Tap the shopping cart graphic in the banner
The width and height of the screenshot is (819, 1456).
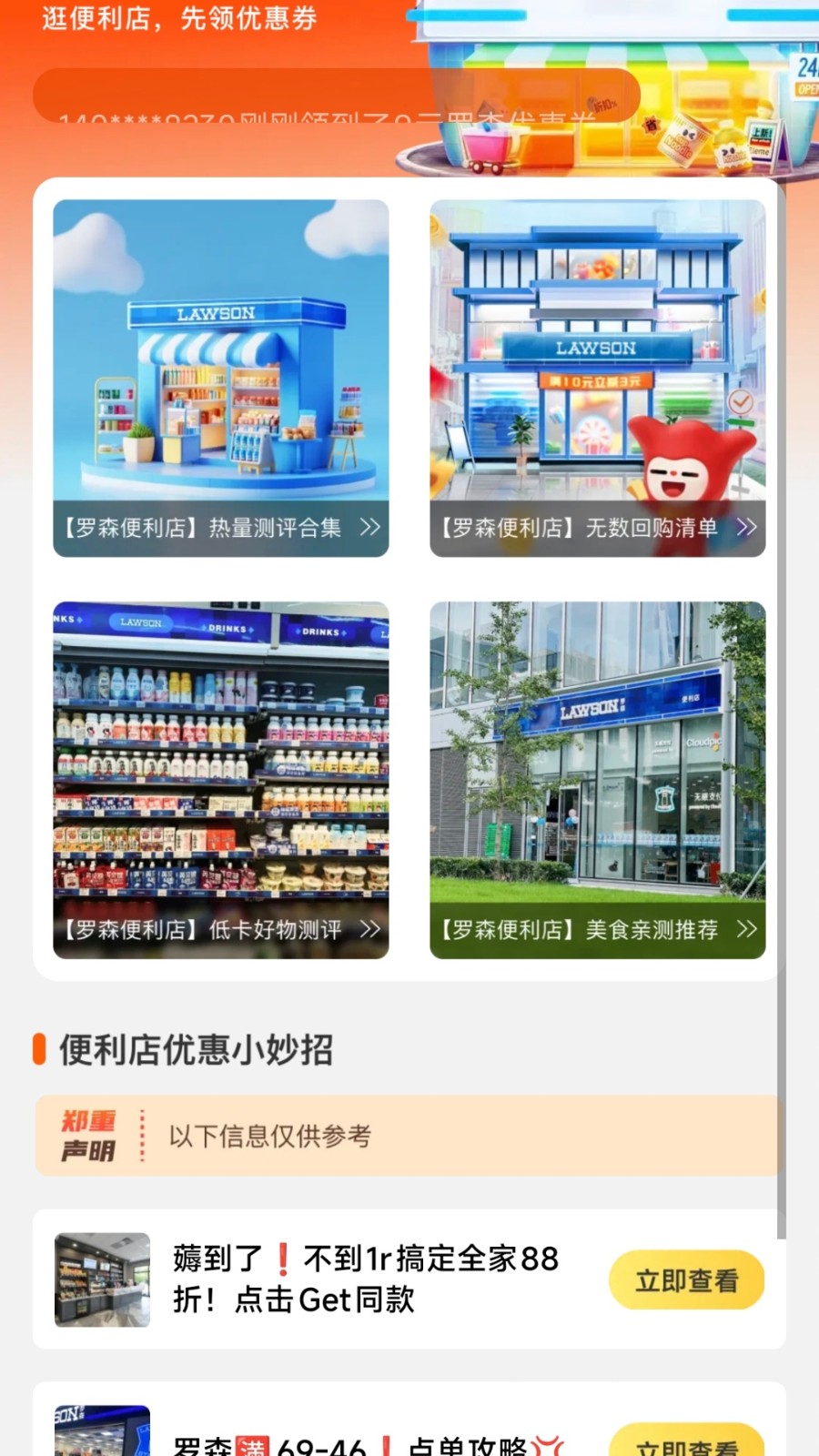coord(482,146)
